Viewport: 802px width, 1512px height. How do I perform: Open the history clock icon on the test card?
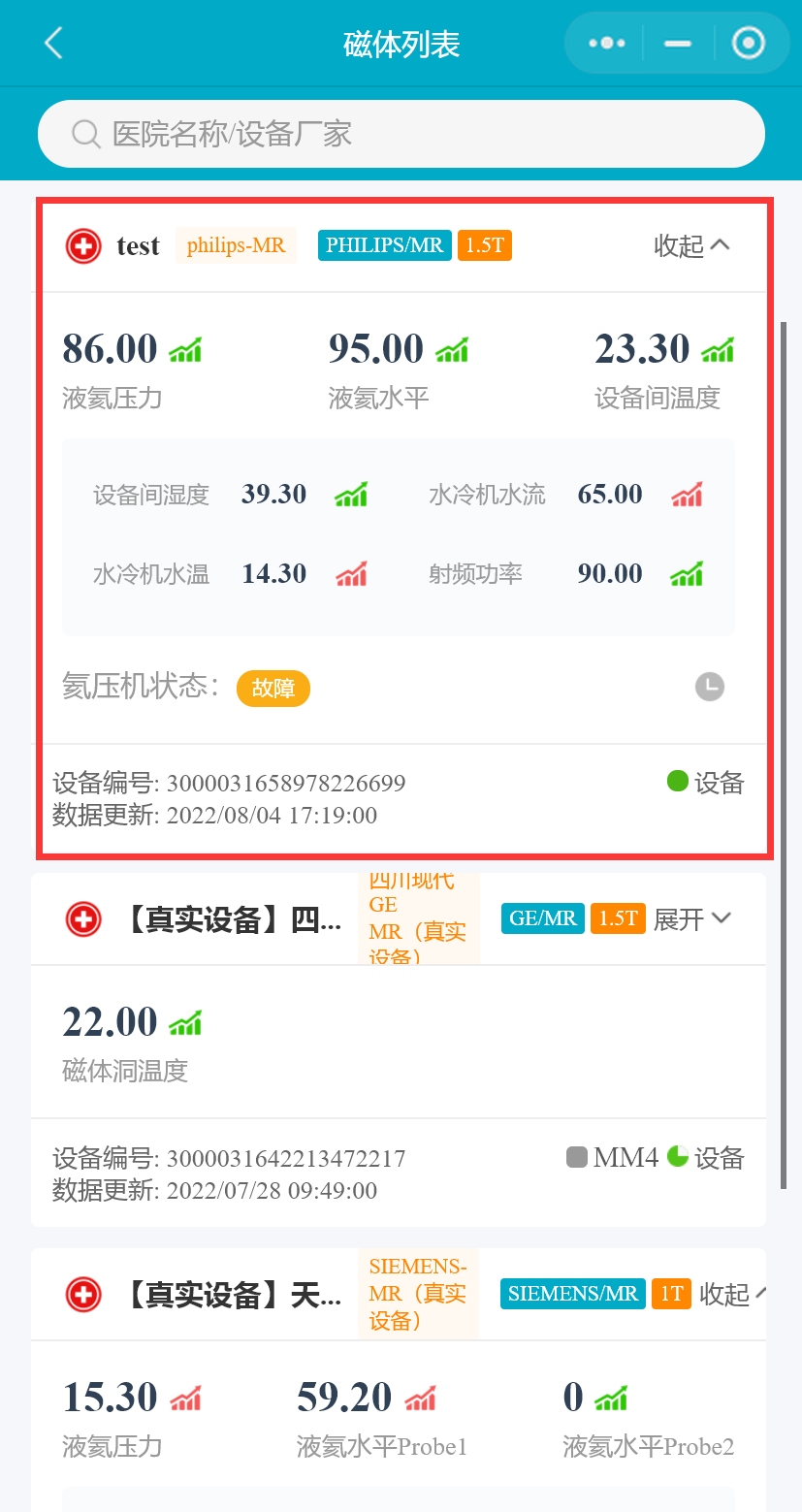pyautogui.click(x=710, y=688)
